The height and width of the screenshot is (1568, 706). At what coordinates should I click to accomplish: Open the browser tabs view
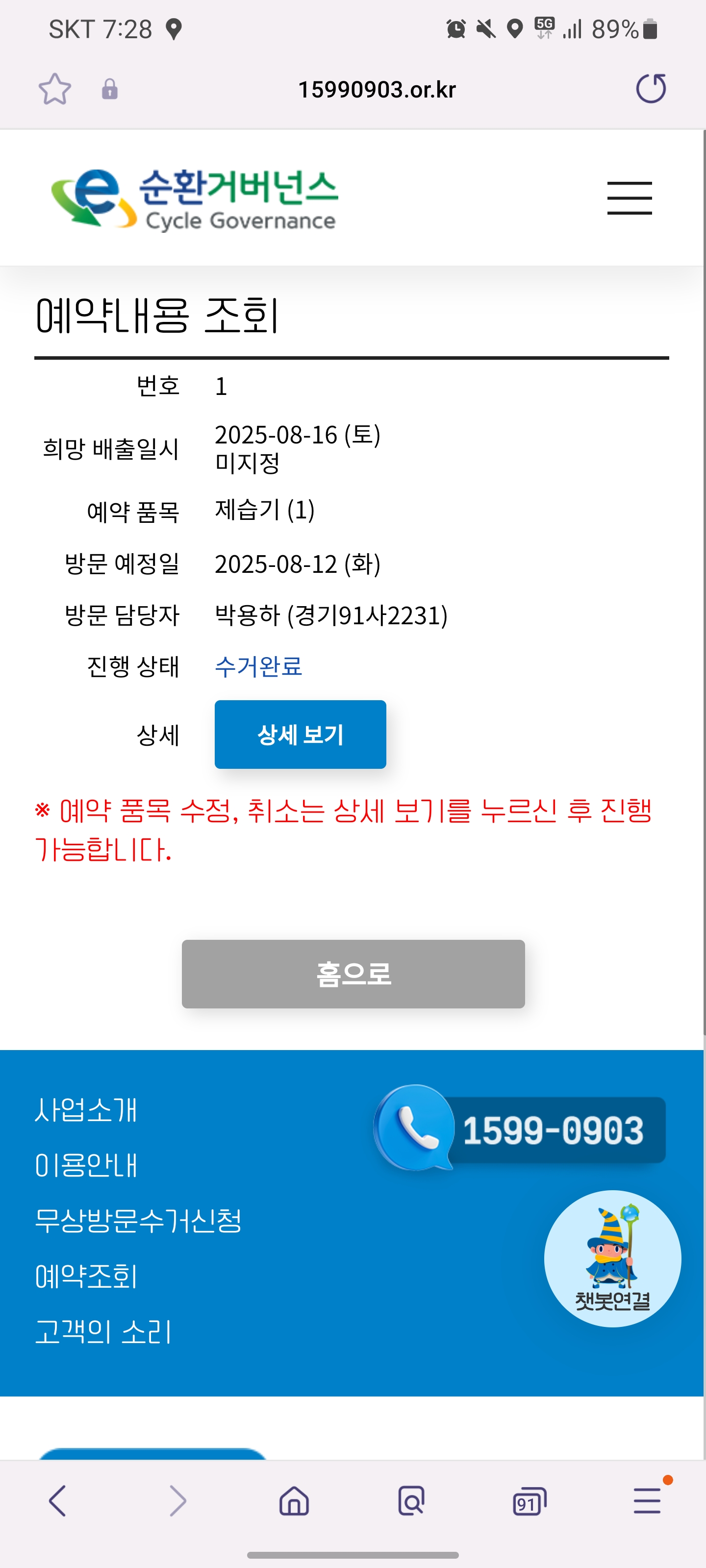tap(529, 1502)
